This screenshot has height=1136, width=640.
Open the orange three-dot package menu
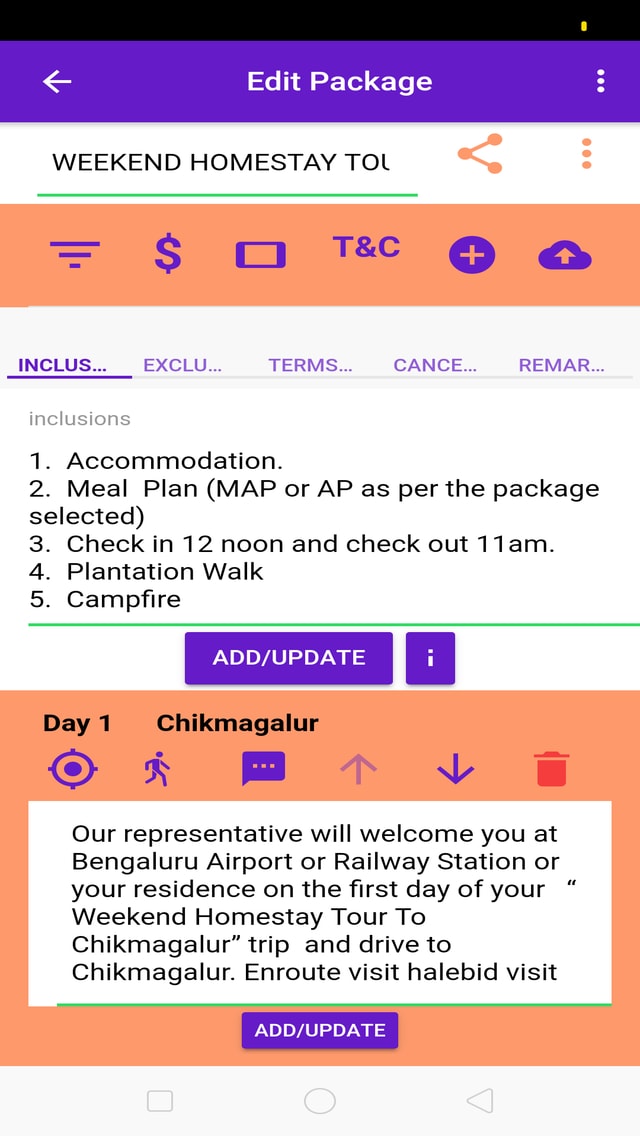pyautogui.click(x=586, y=154)
